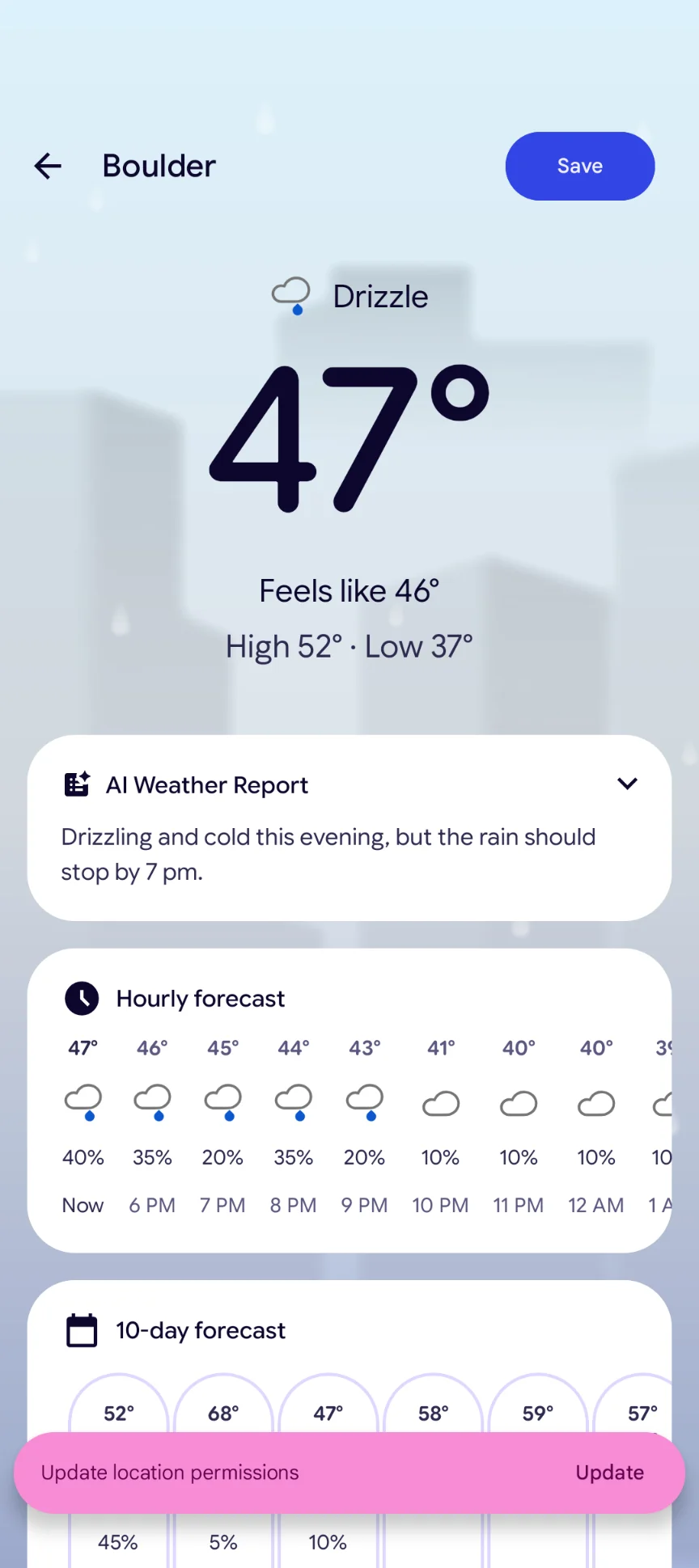The image size is (699, 1568).
Task: Tap the AI Weather Report sparkle icon
Action: point(75,784)
